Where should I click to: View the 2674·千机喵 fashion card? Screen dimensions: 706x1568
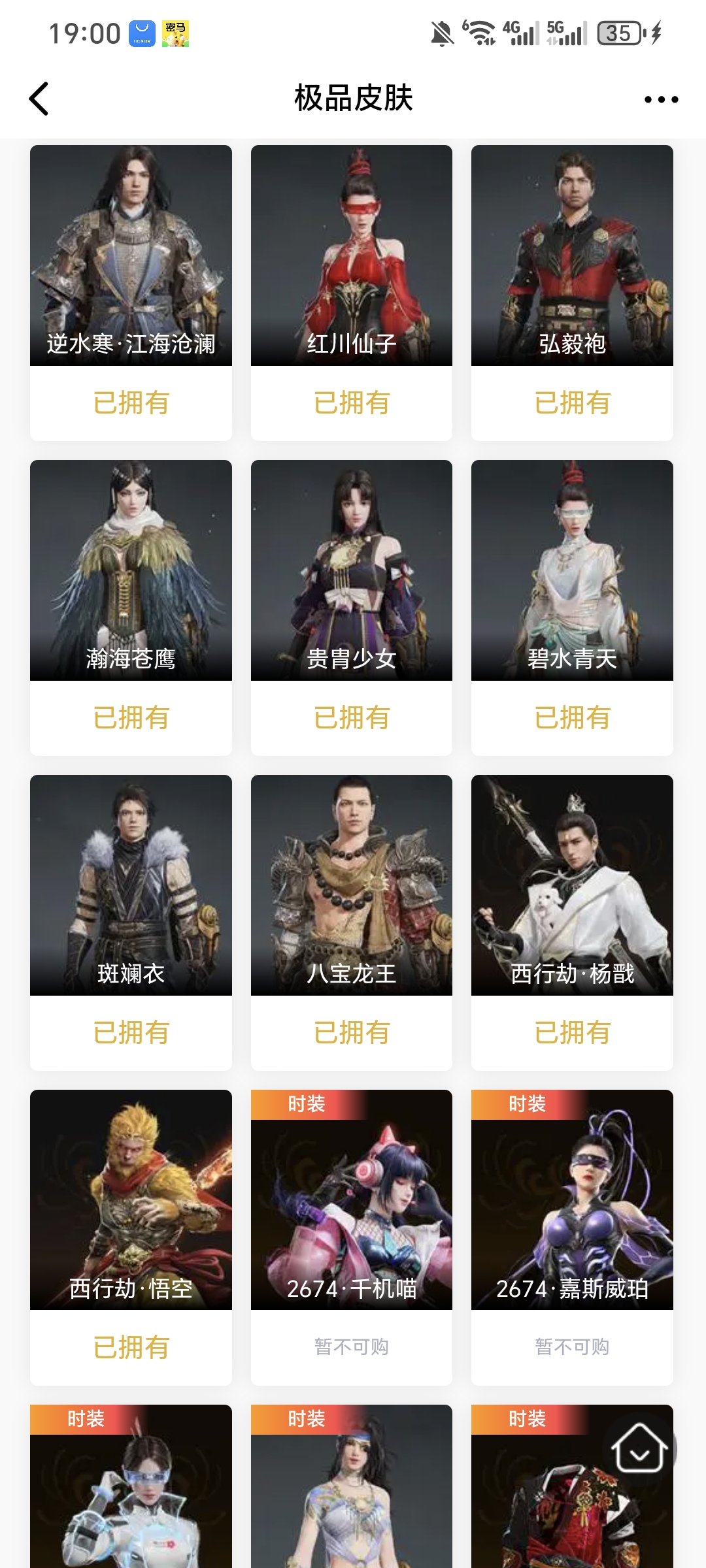[x=352, y=1200]
